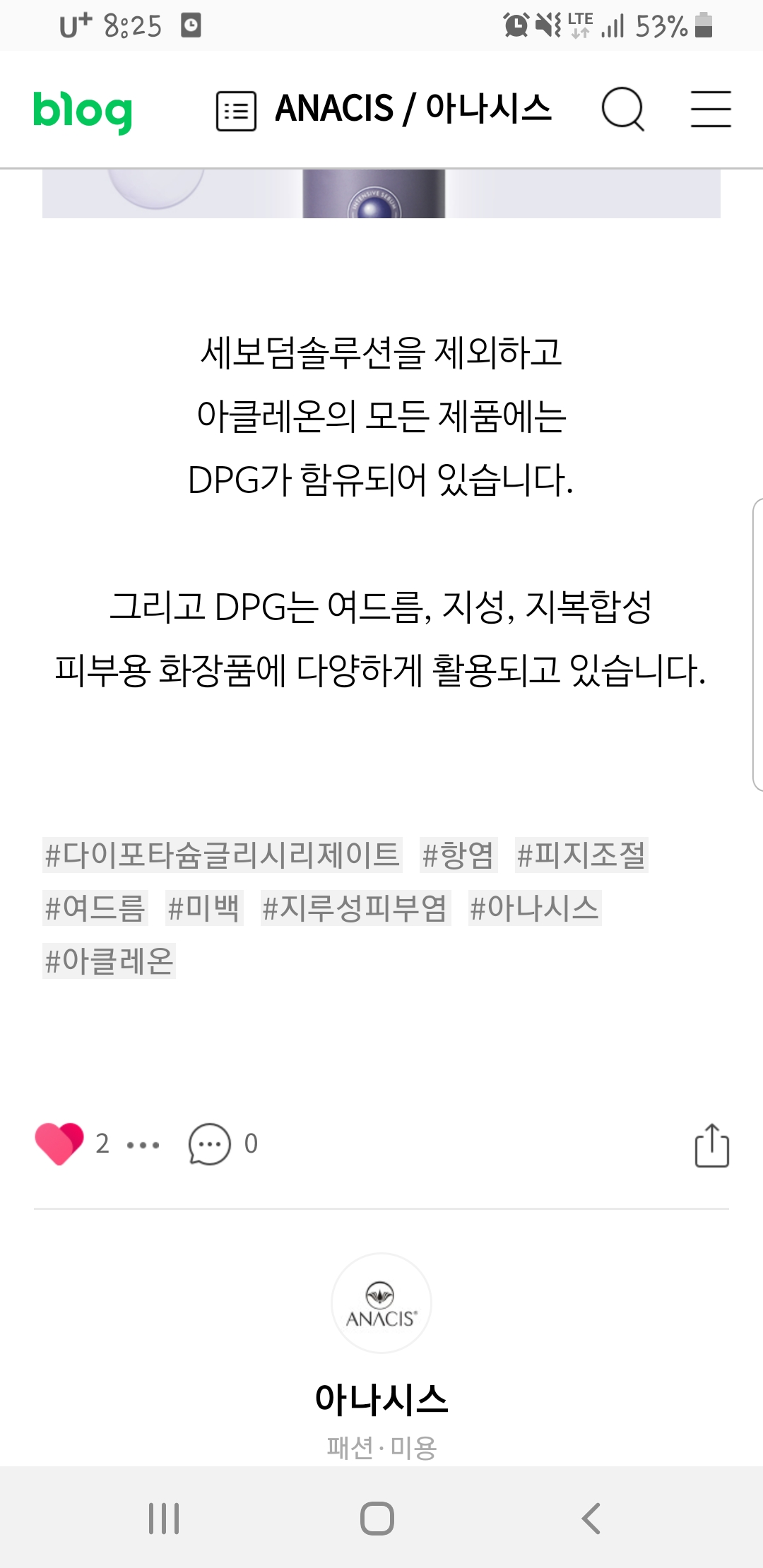Go back using system navigation
The height and width of the screenshot is (1568, 763).
[x=591, y=1518]
